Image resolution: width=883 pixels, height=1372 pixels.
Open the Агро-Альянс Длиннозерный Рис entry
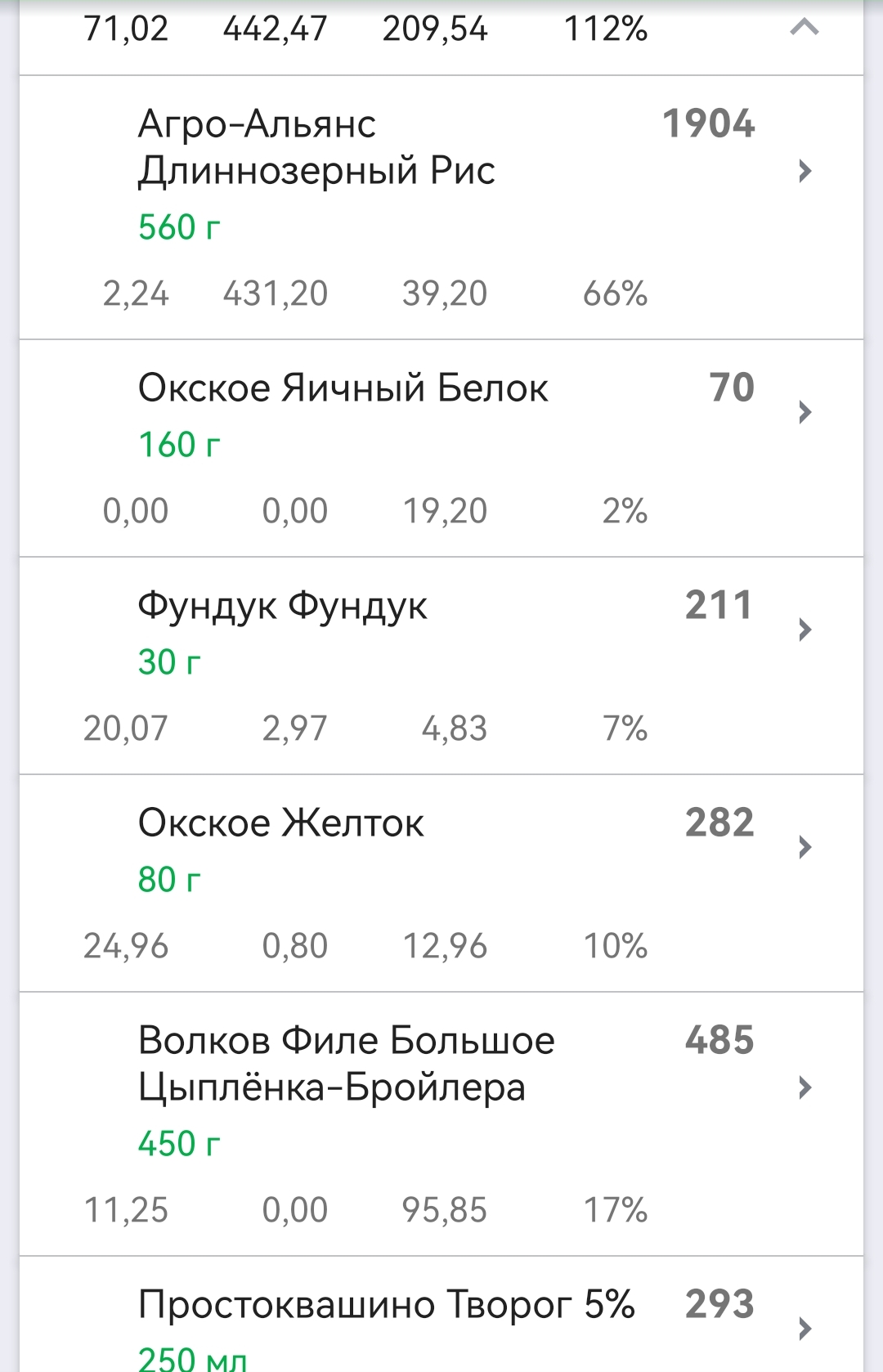click(x=317, y=148)
